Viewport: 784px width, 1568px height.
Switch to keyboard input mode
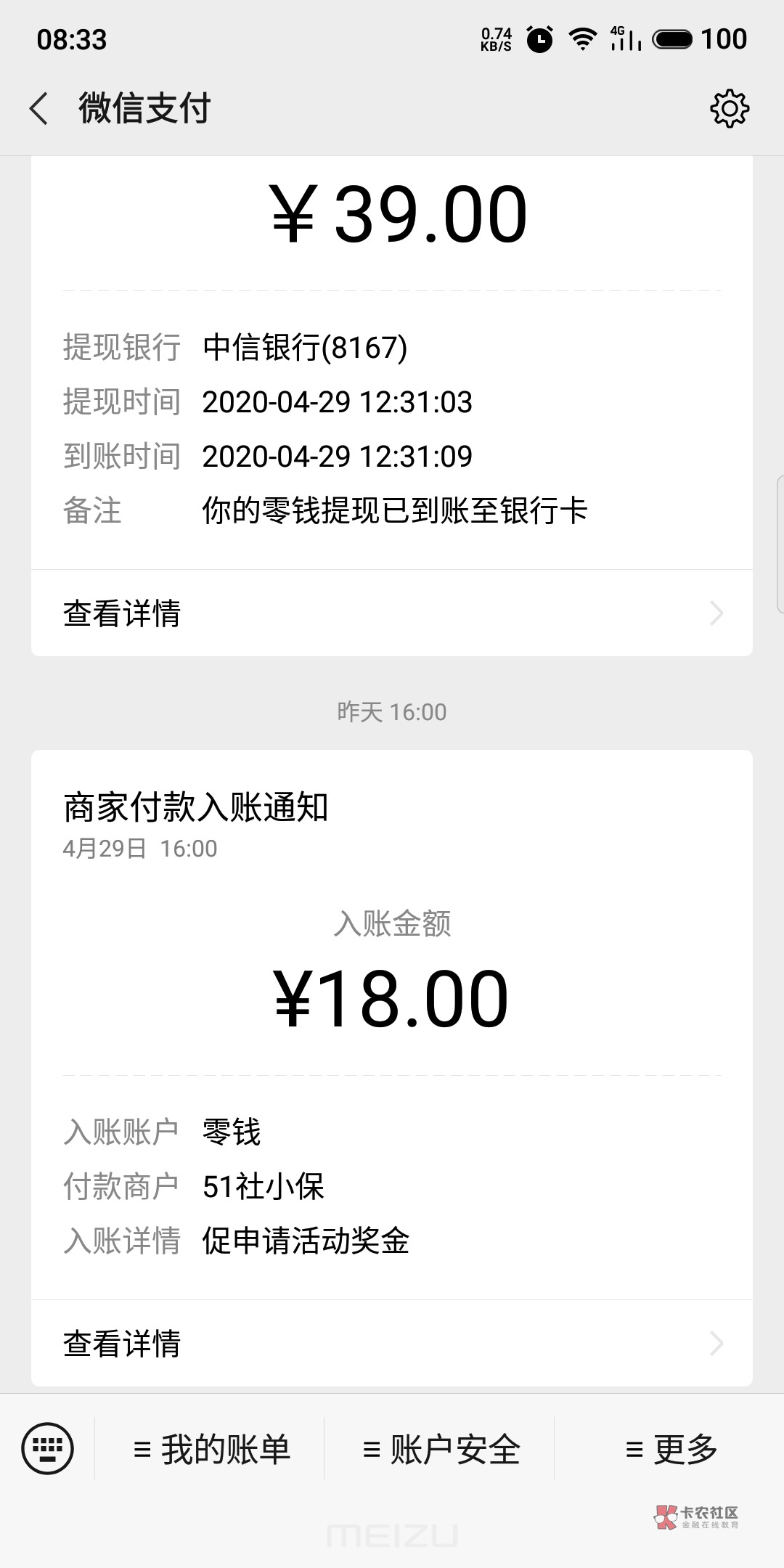pos(47,1449)
